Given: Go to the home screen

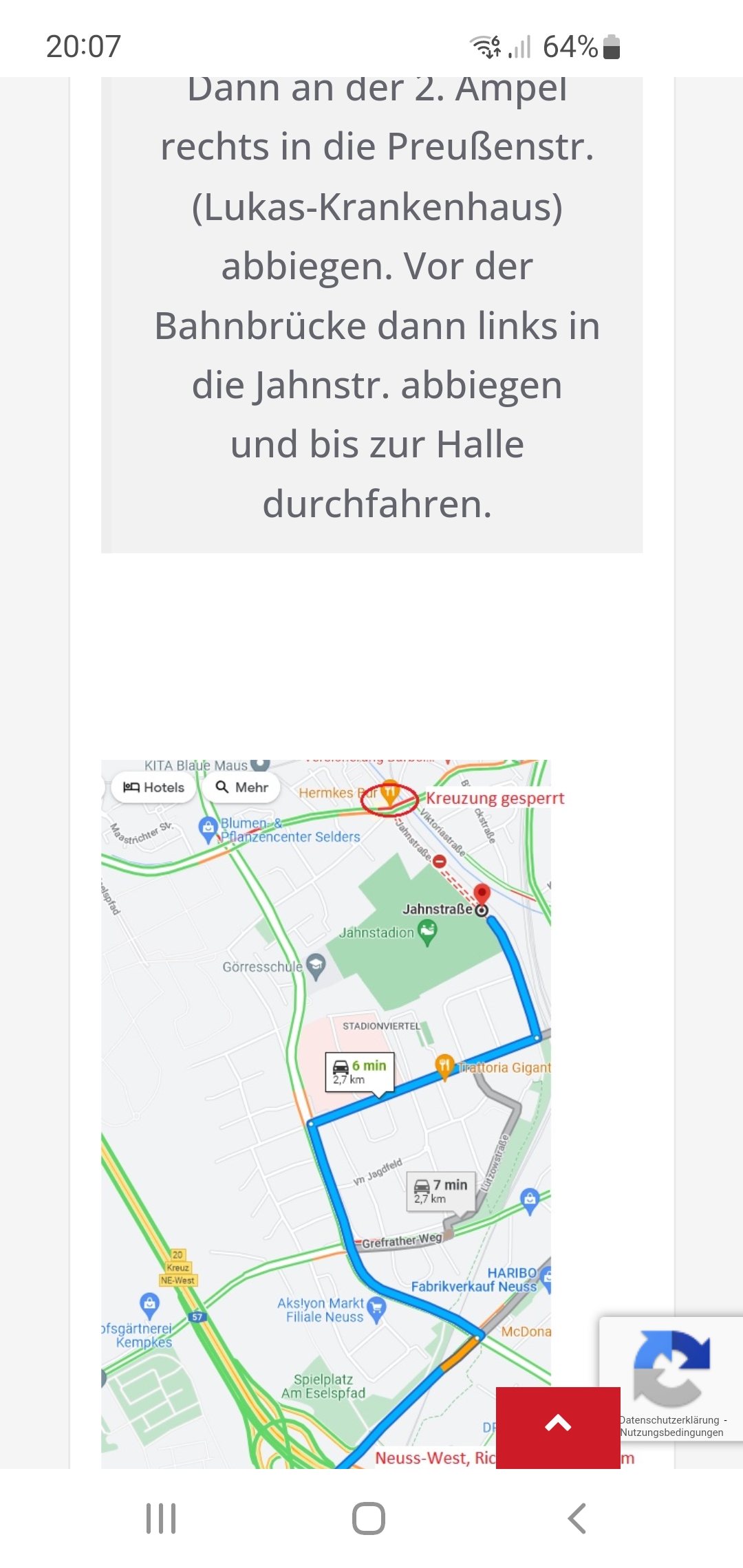Looking at the screenshot, I should tap(369, 1518).
